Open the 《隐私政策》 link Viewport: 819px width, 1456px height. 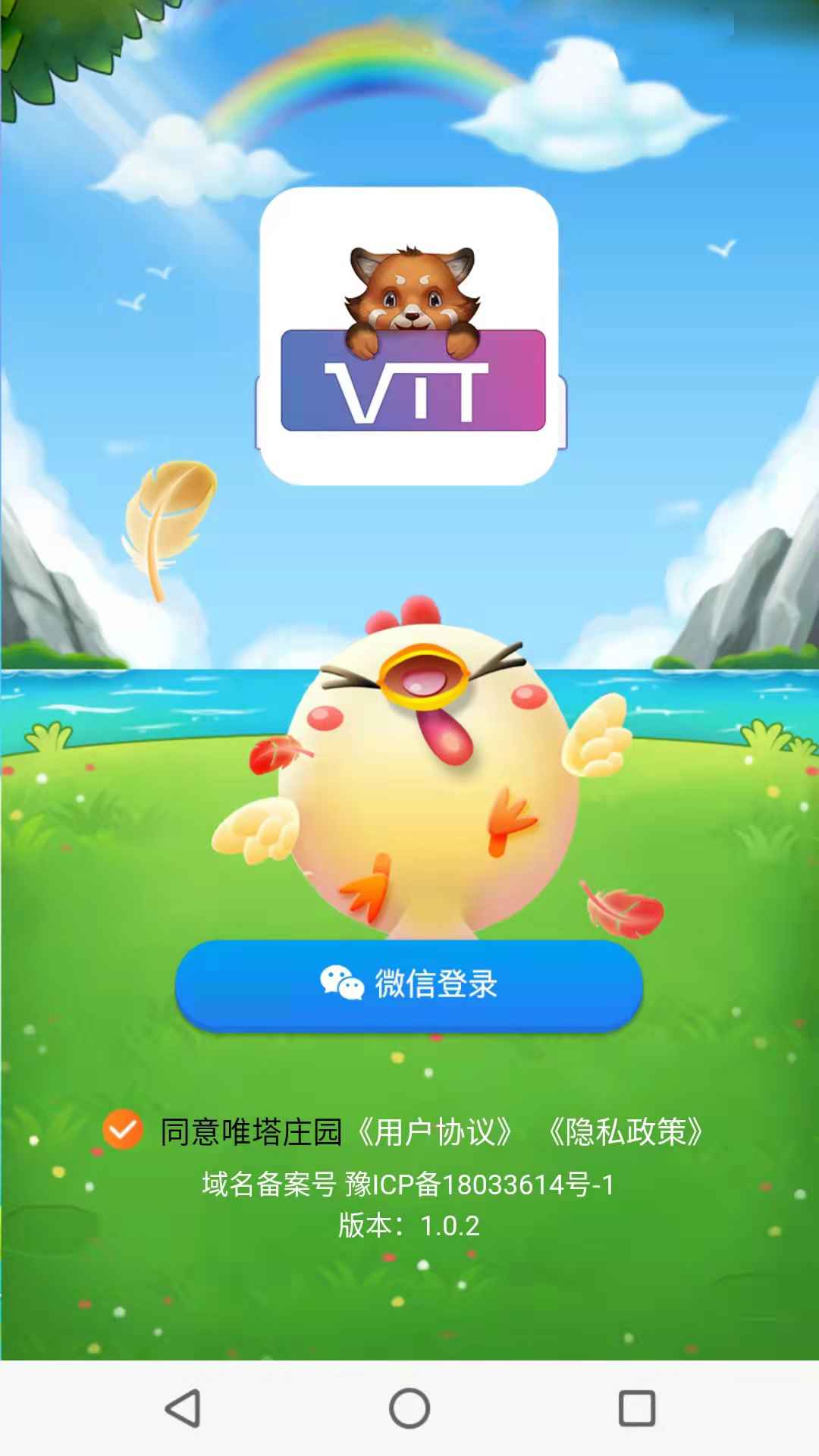(x=626, y=1131)
